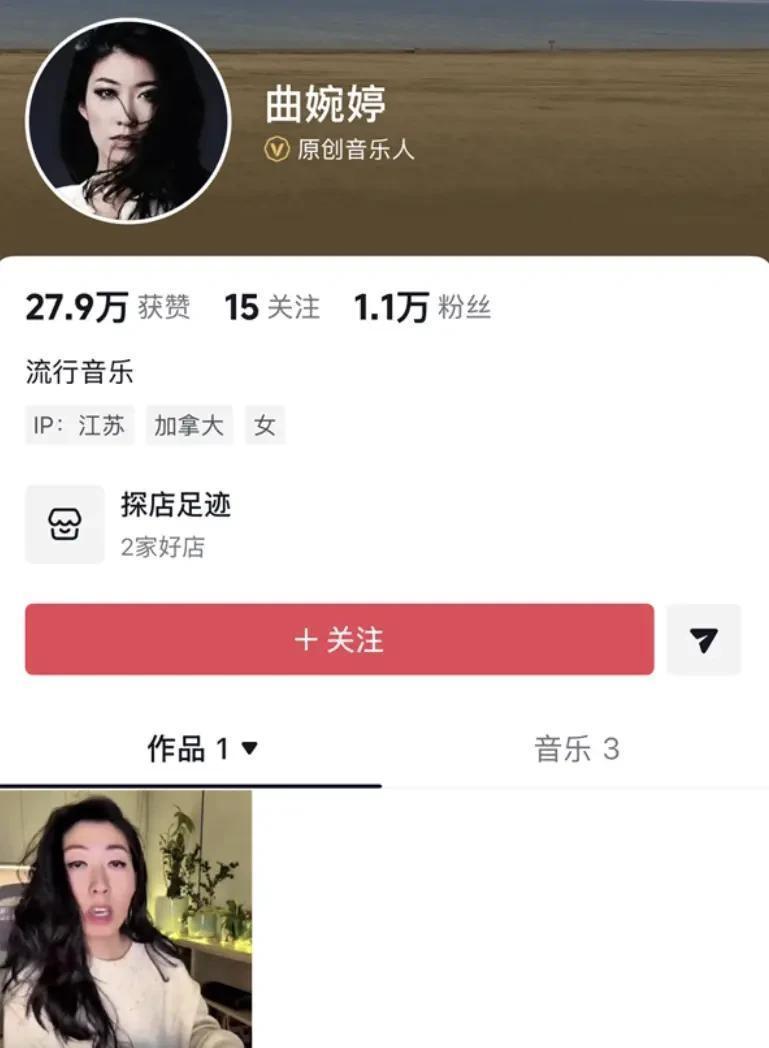
Task: Open the send message arrow icon
Action: pos(704,640)
